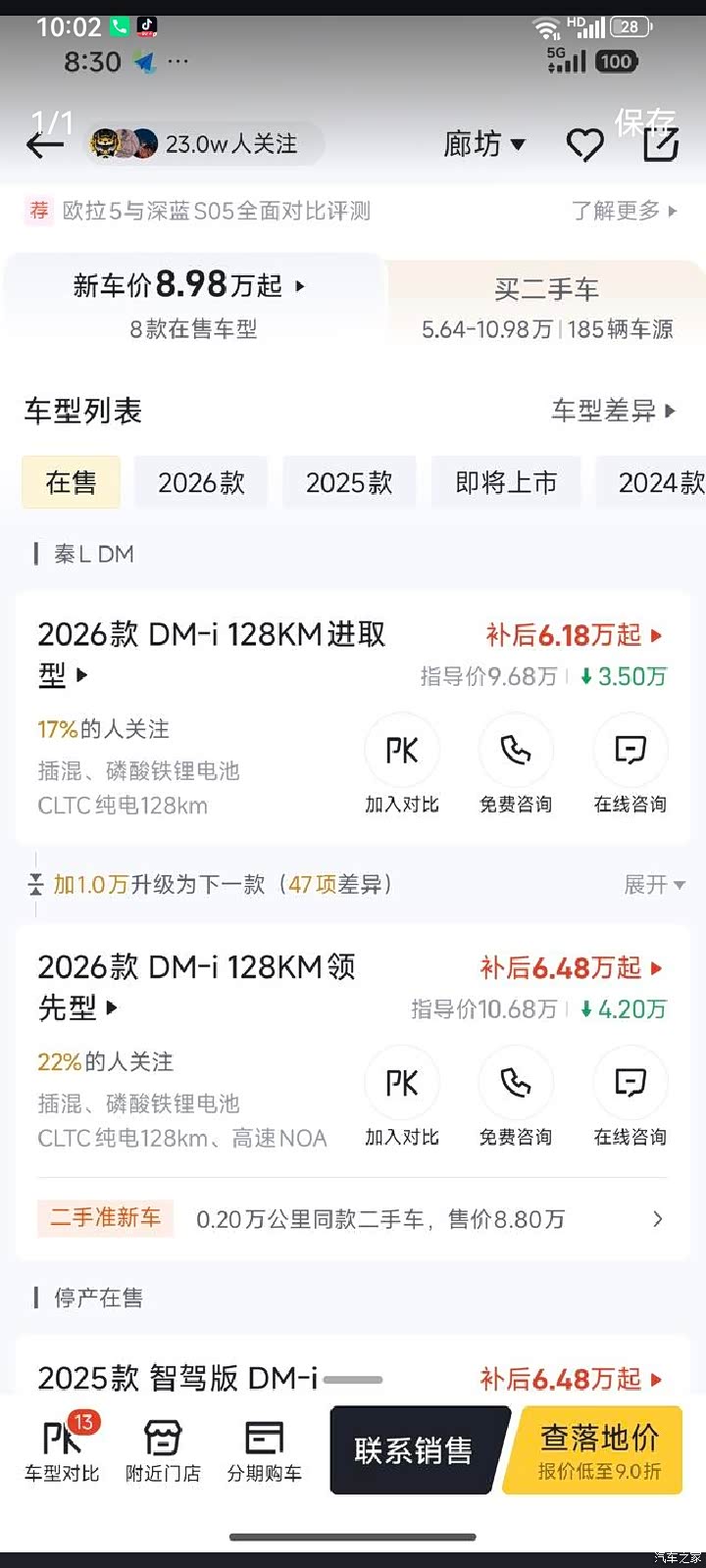Expand the 47项差异 upgrade comparison
This screenshot has width=706, height=1568.
pos(654,885)
